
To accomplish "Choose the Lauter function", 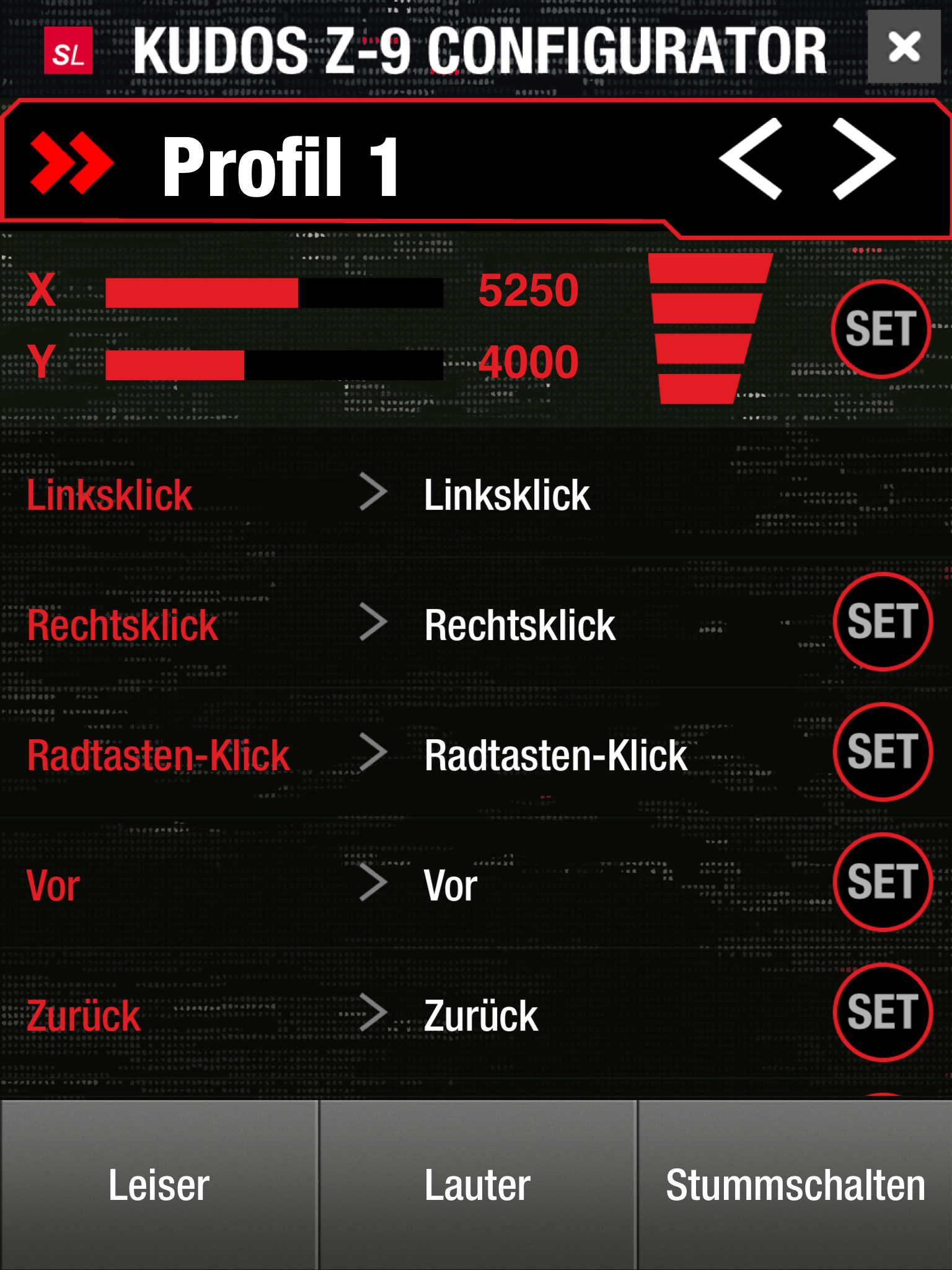I will pyautogui.click(x=477, y=1185).
